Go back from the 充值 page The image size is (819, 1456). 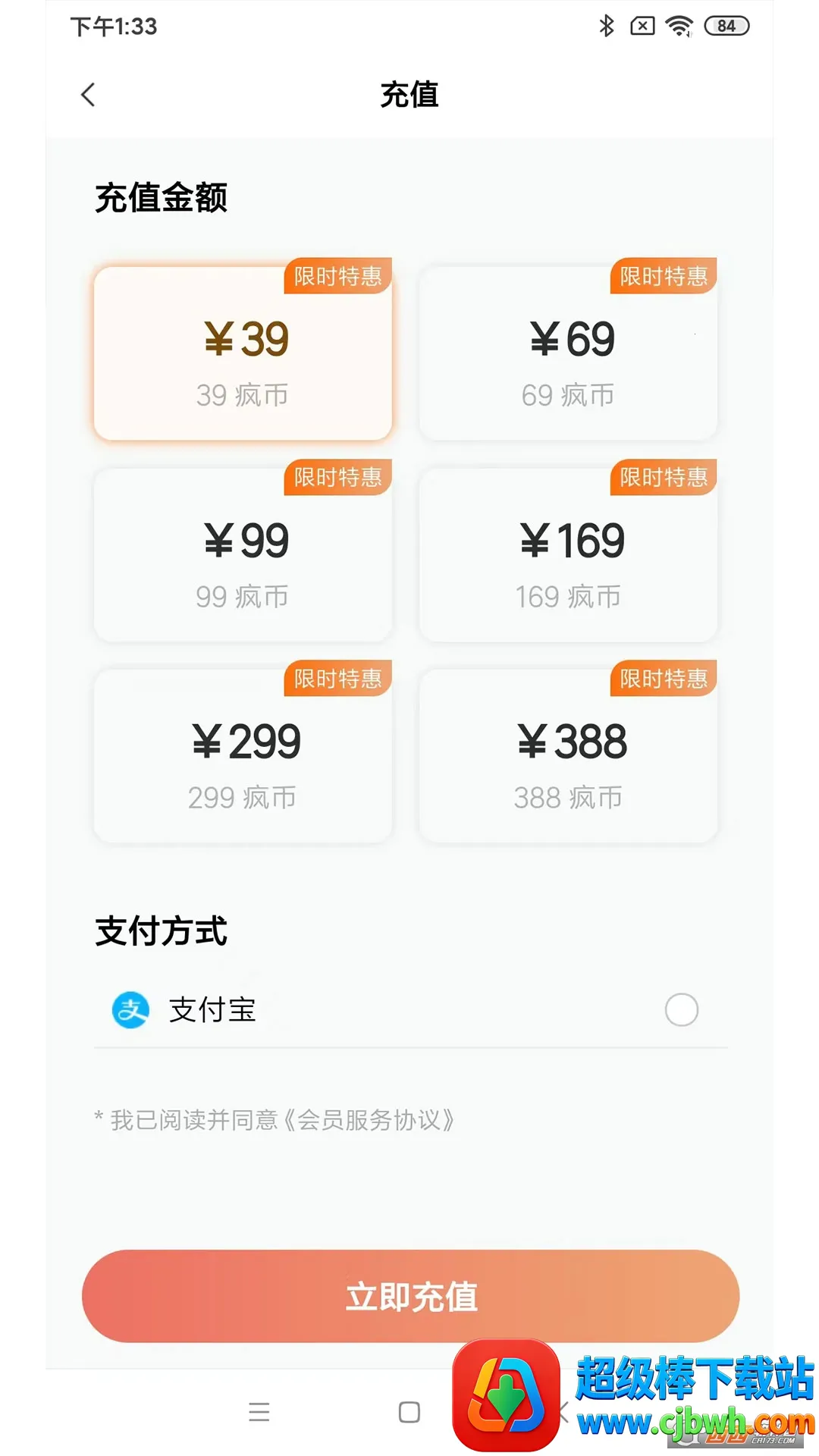[88, 95]
